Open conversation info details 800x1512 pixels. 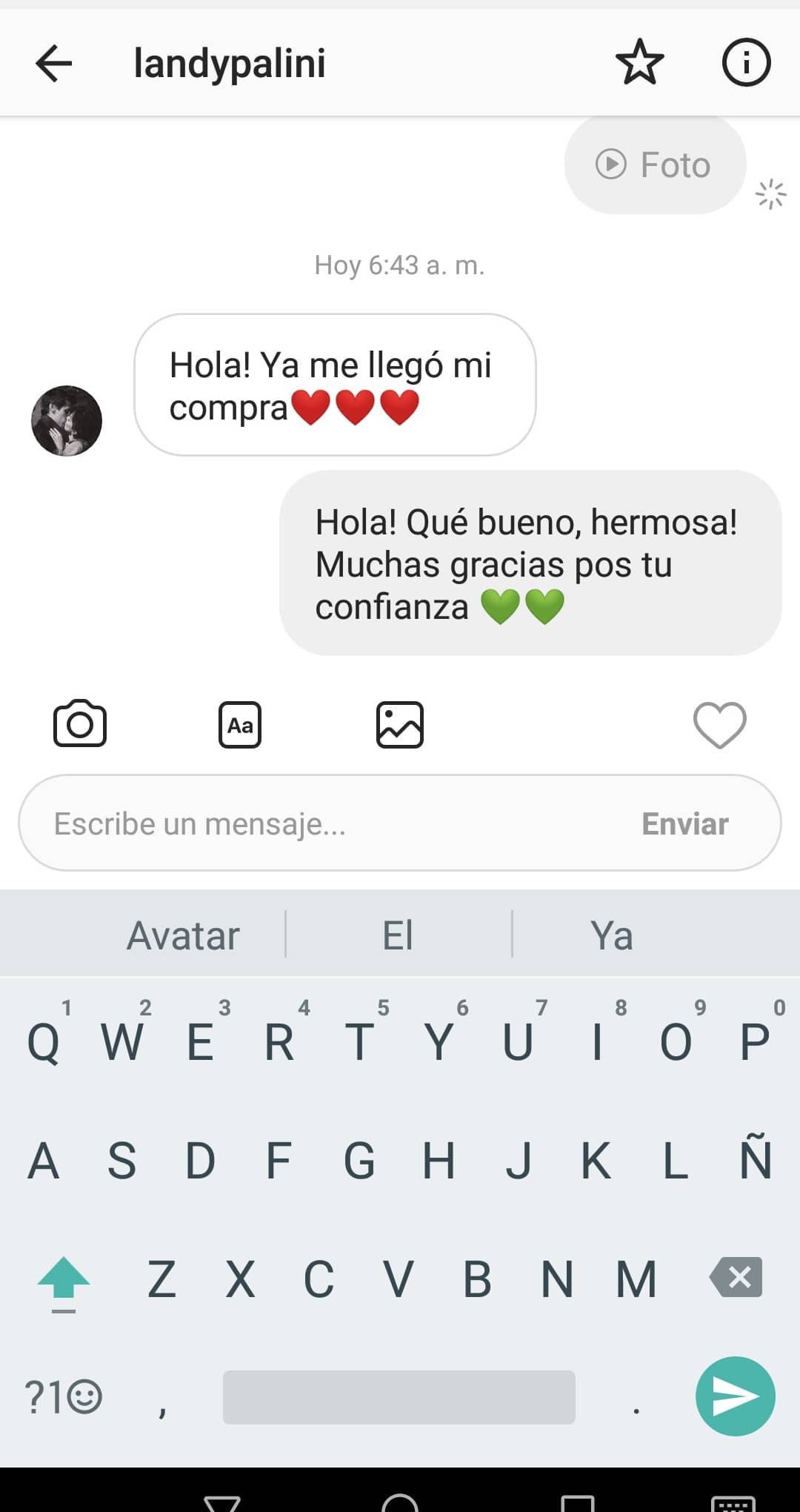pos(746,63)
